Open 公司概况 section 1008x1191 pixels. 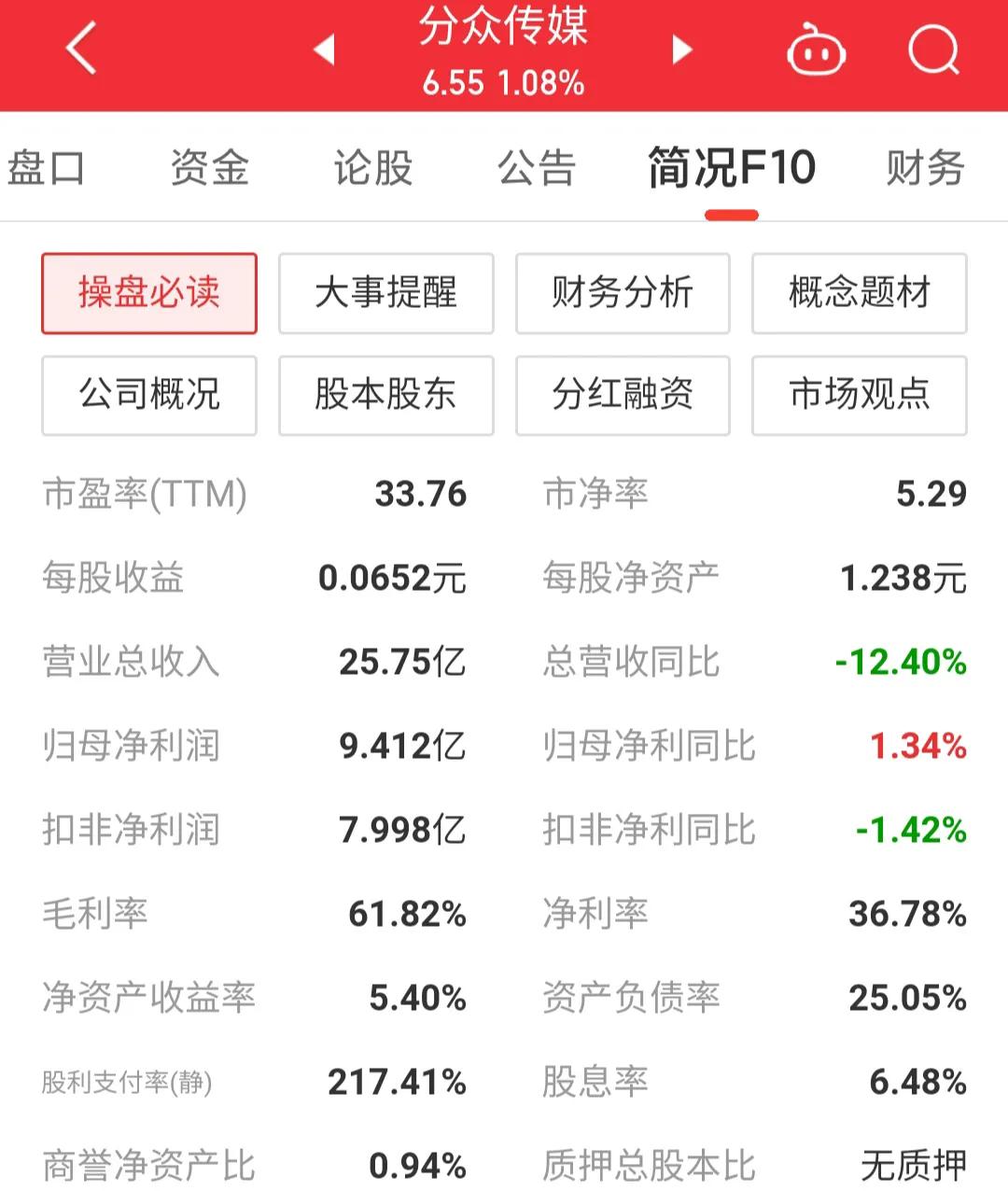[148, 395]
